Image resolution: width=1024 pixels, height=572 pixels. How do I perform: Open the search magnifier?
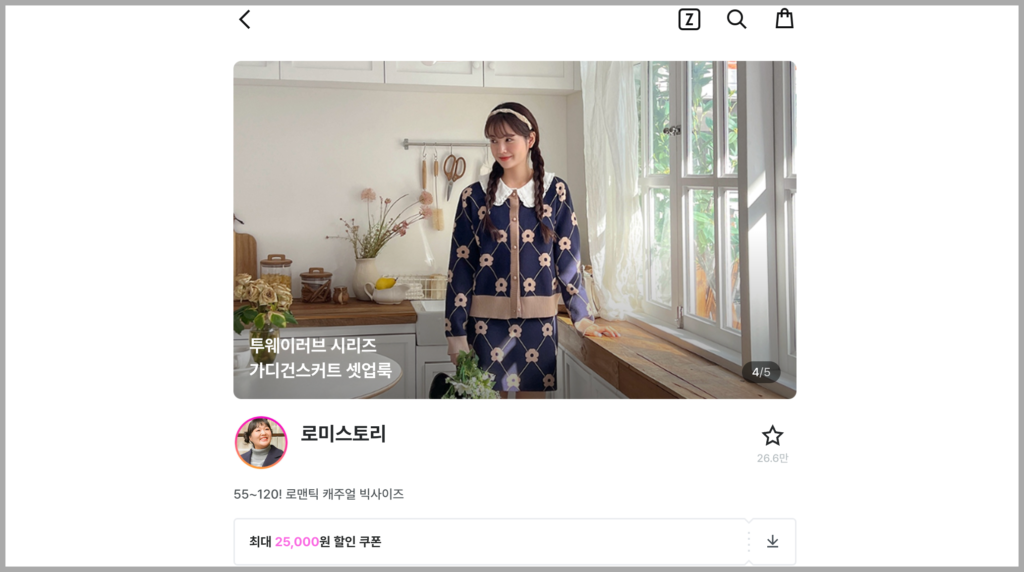click(x=736, y=19)
